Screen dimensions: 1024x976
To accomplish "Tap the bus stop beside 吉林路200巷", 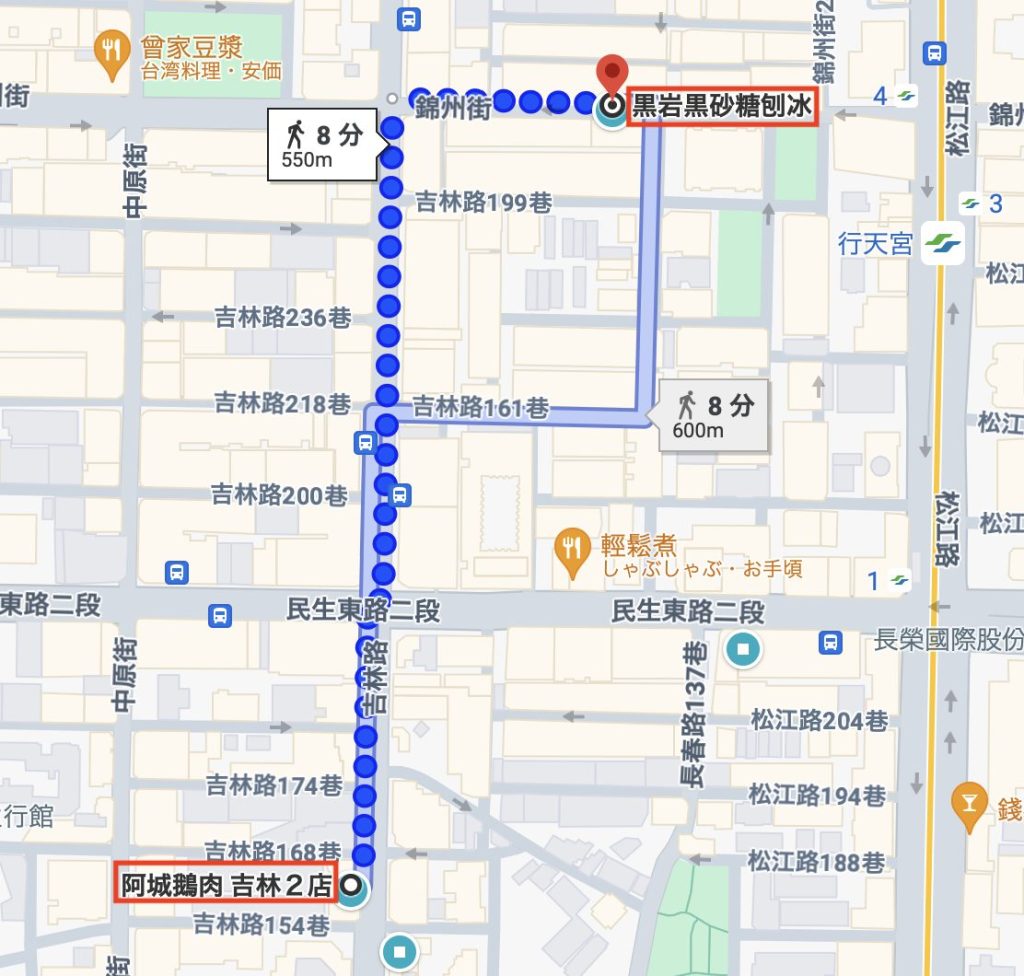I will tap(400, 494).
